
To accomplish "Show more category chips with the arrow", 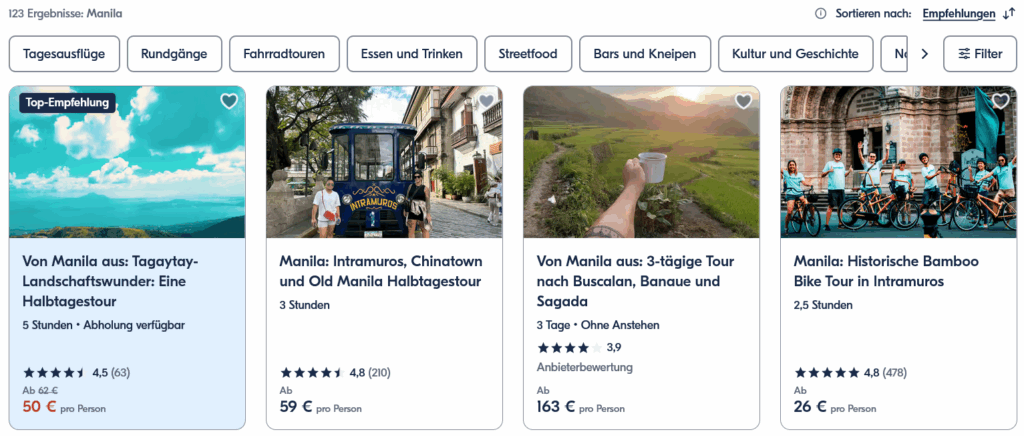I will (x=924, y=54).
